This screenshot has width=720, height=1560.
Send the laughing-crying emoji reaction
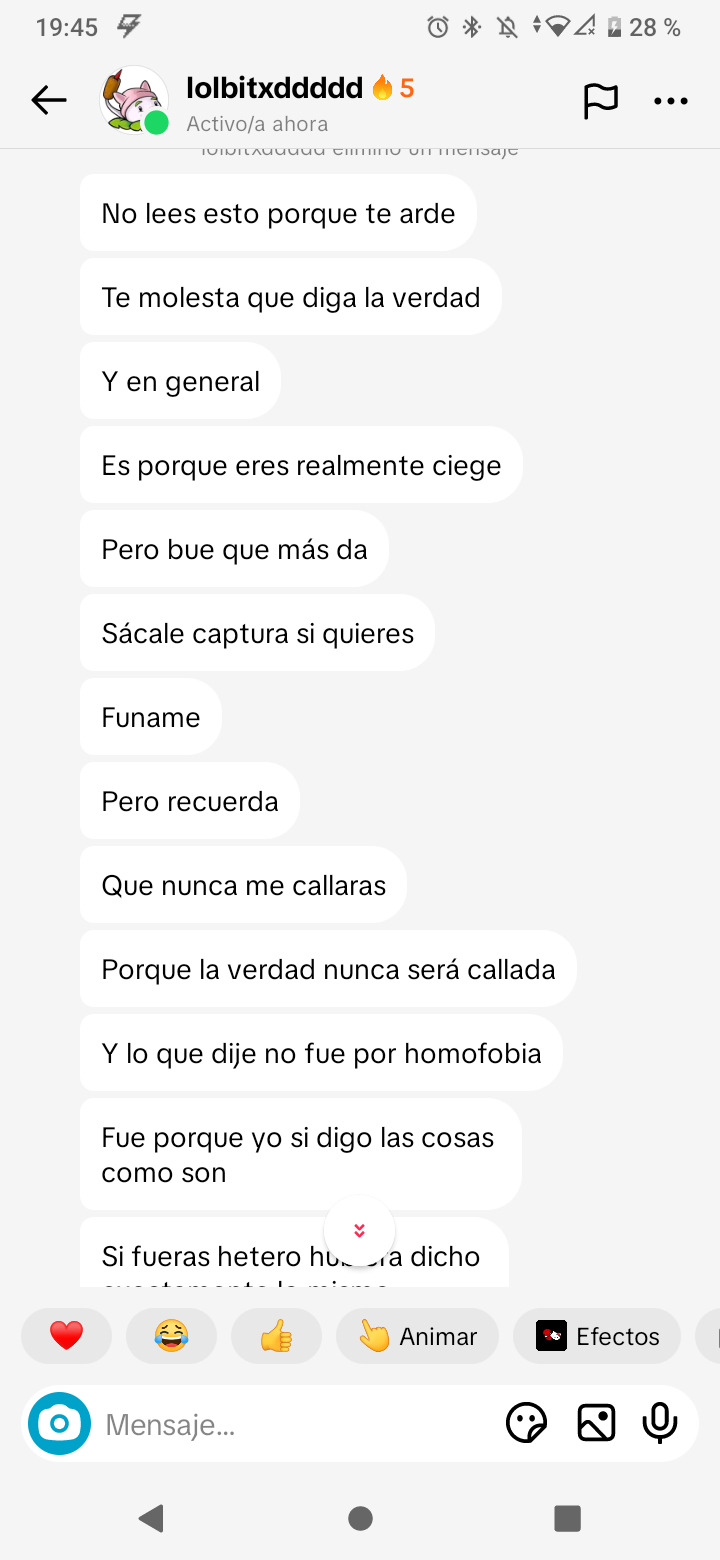coord(171,1336)
